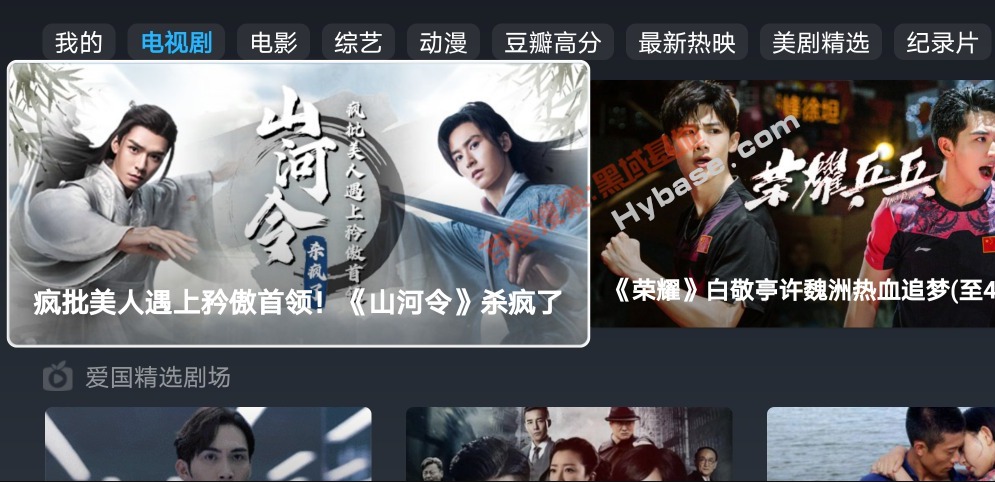Viewport: 995px width, 482px height.
Task: Open the first 爱国精选剧场 show tile
Action: [208, 444]
